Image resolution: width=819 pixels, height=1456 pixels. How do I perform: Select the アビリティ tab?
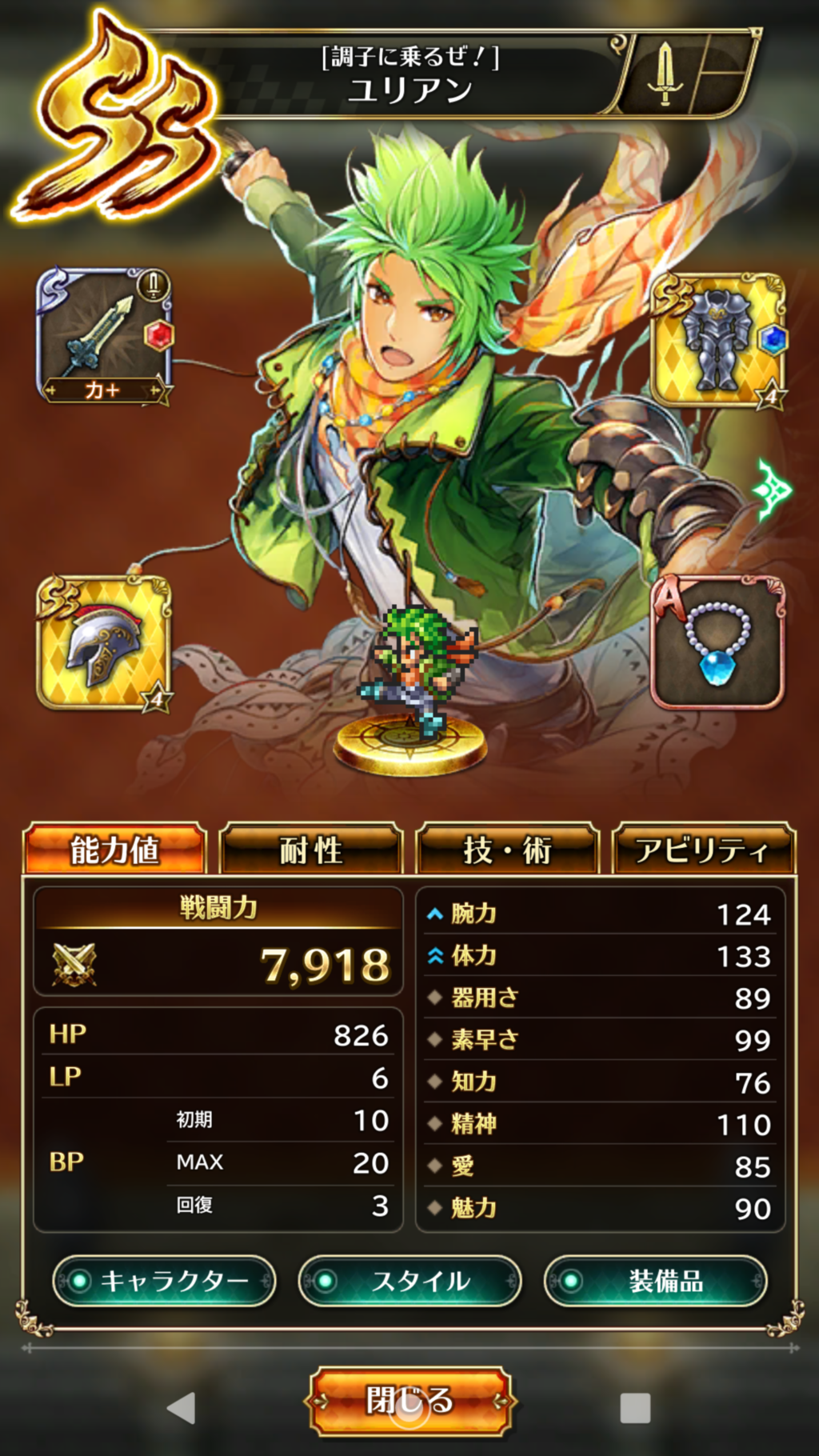pyautogui.click(x=703, y=850)
